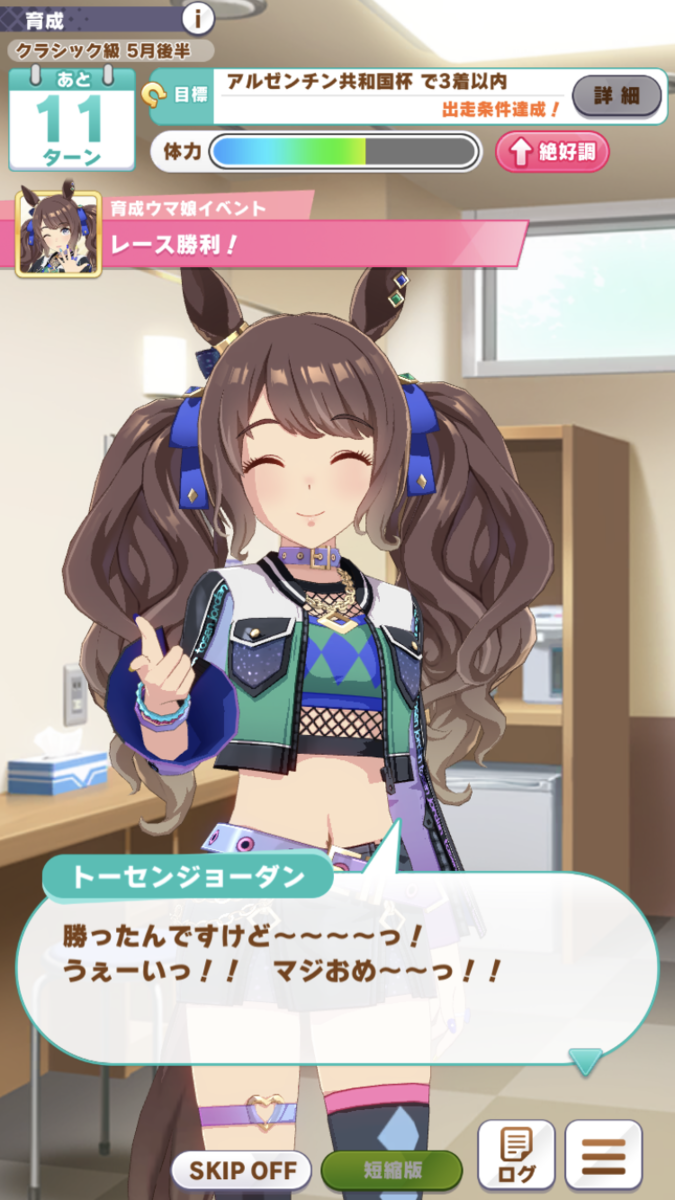Tap the 詳細 details button
675x1200 pixels.
point(616,97)
